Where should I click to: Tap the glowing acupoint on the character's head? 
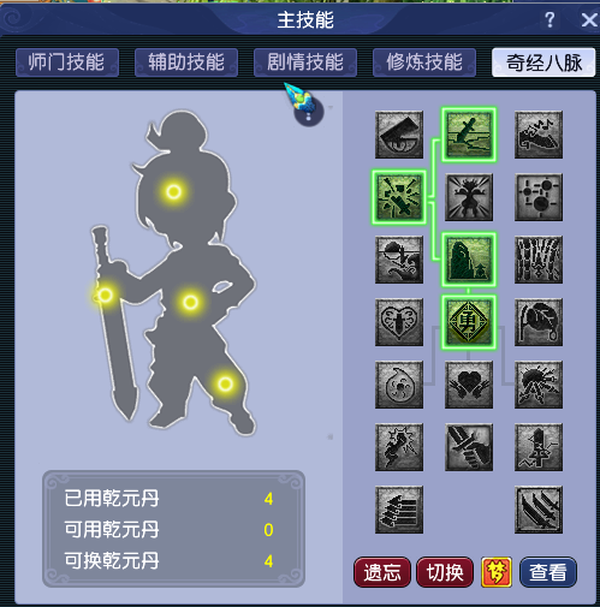(174, 191)
